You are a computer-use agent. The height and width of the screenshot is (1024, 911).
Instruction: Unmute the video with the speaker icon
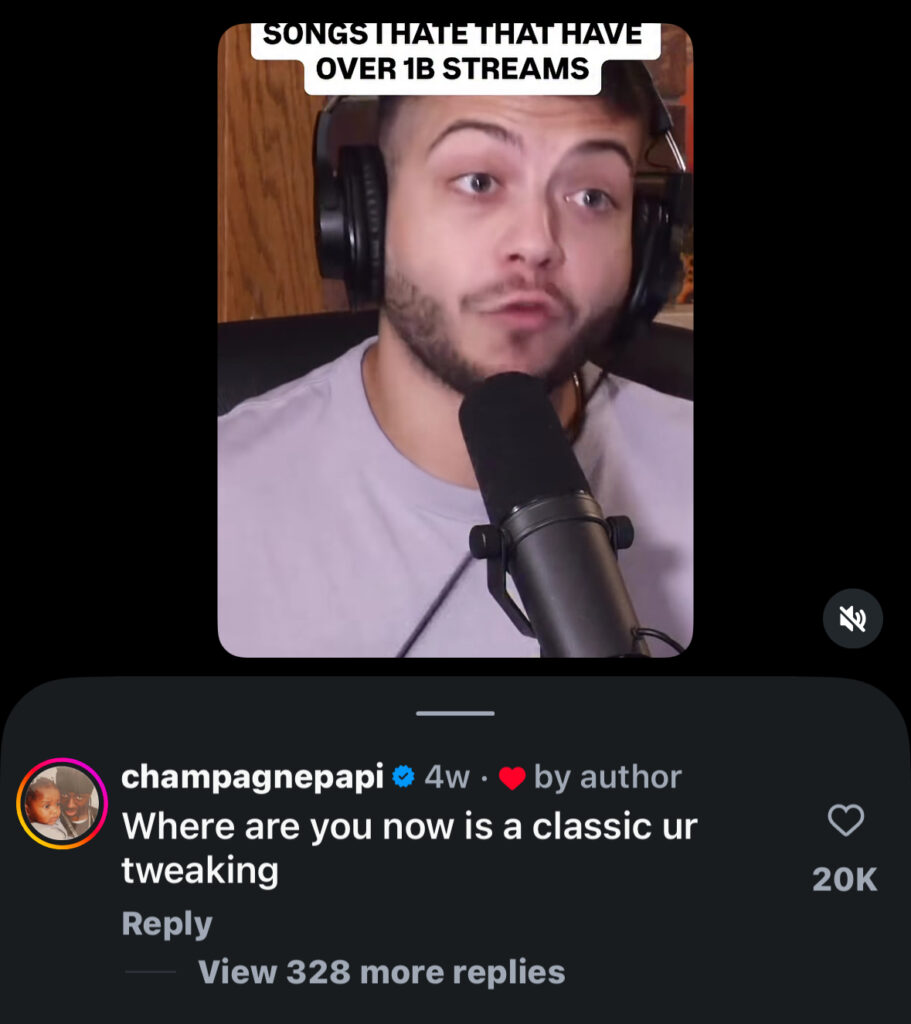point(852,619)
